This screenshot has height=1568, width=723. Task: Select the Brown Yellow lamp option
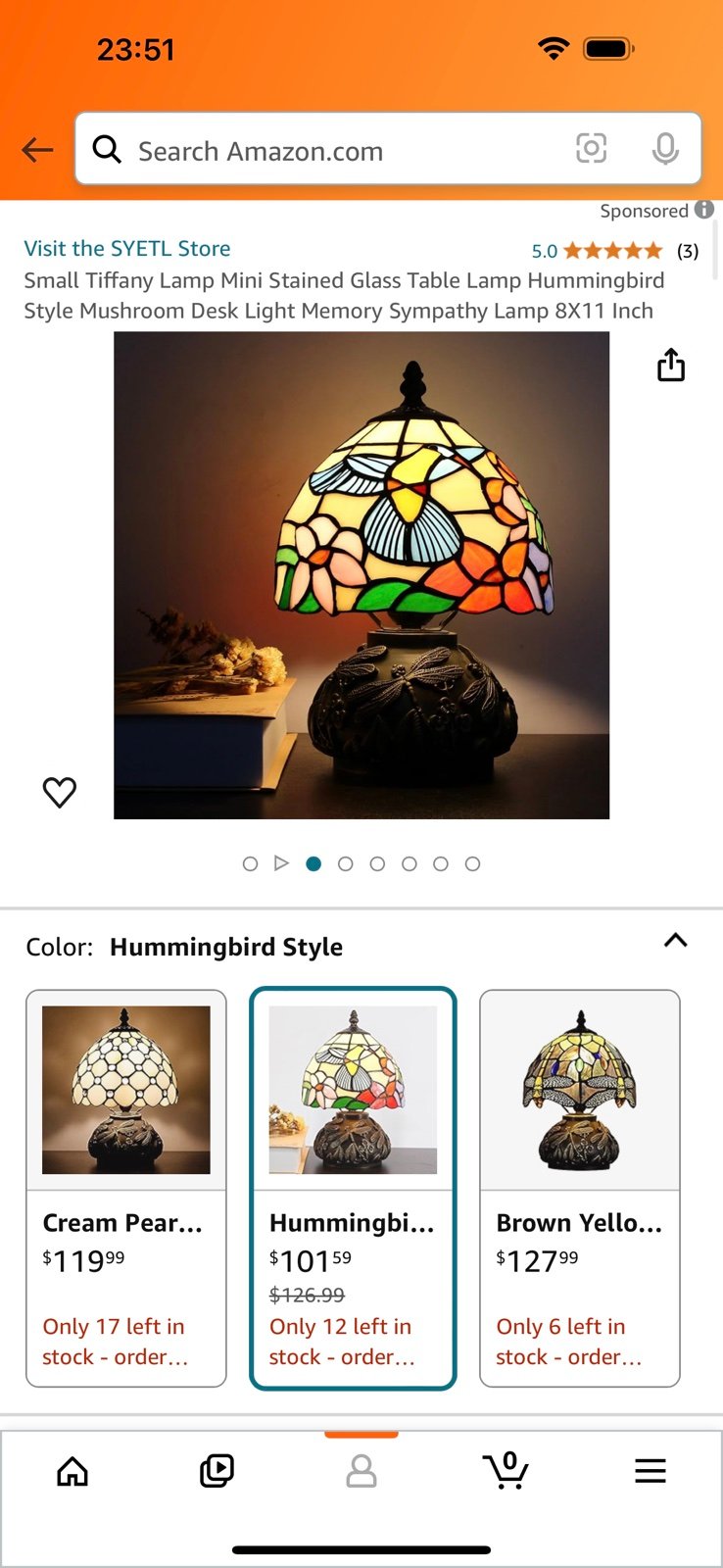pyautogui.click(x=580, y=1188)
